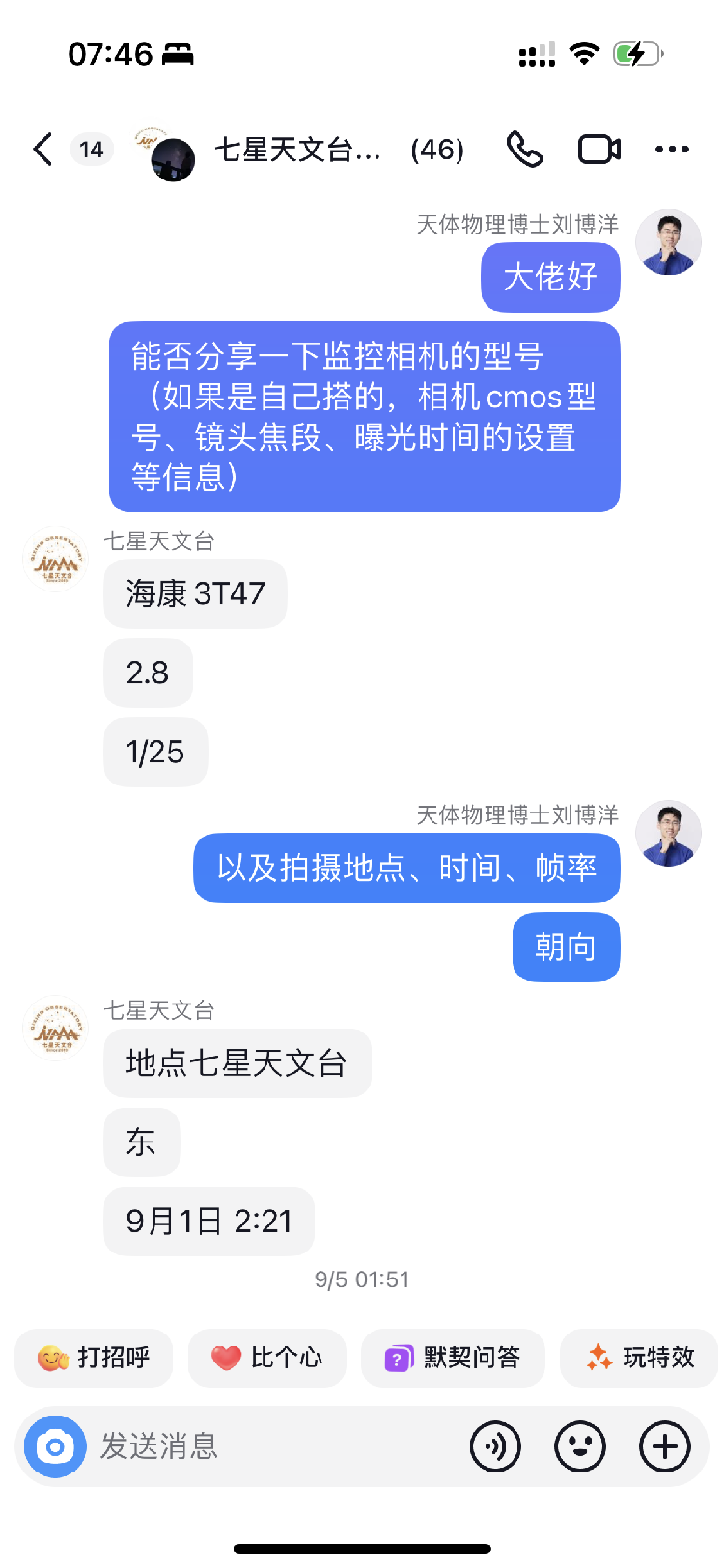Start a voice call in the group
The height and width of the screenshot is (1568, 724).
(x=524, y=150)
